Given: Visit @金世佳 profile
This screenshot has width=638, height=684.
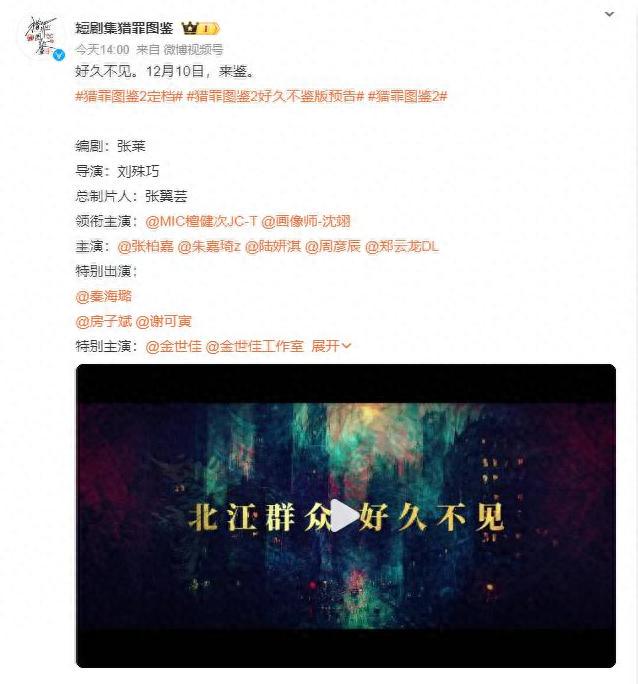Looking at the screenshot, I should pos(174,346).
